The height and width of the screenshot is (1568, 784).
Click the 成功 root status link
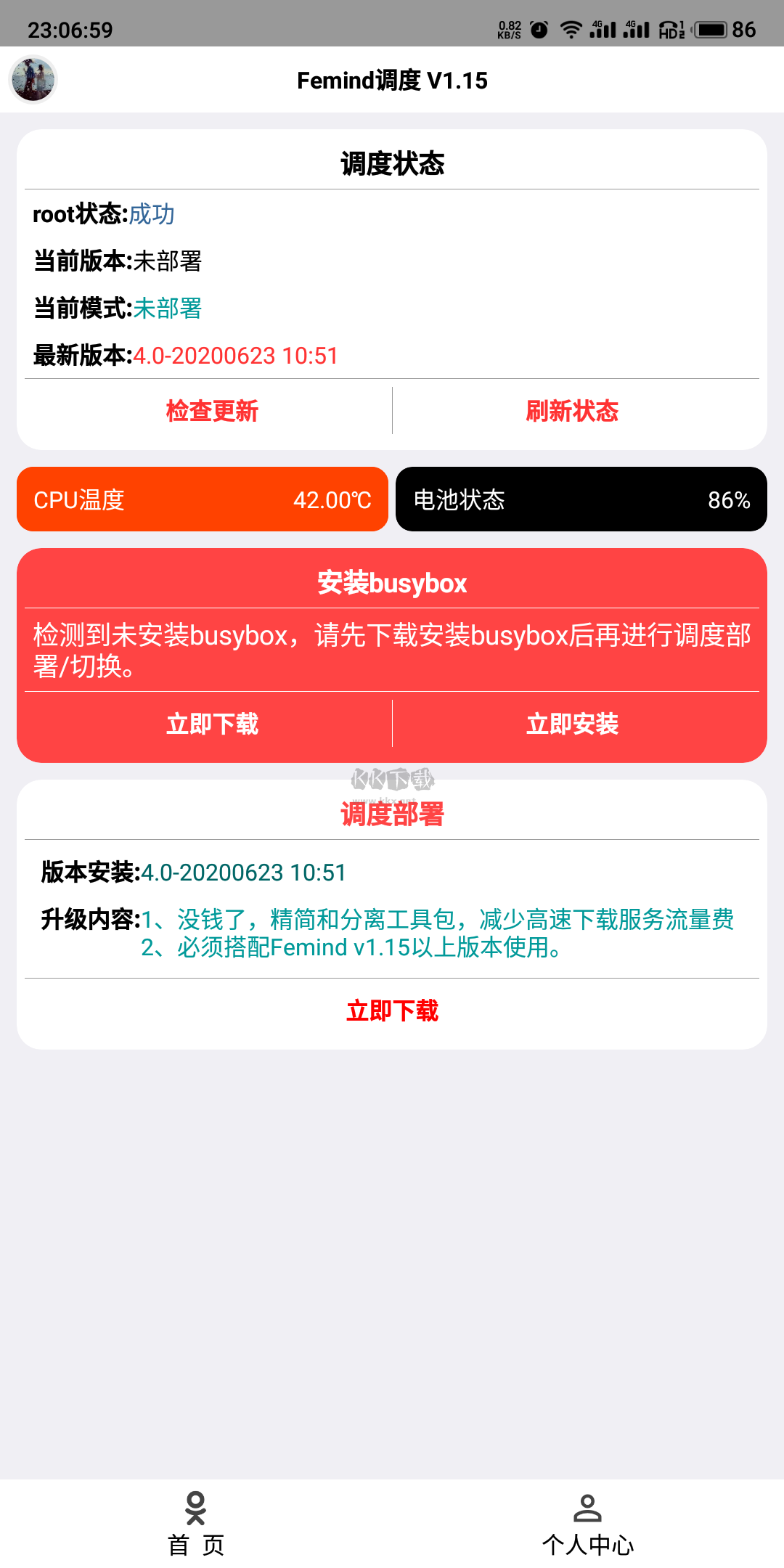[x=151, y=215]
